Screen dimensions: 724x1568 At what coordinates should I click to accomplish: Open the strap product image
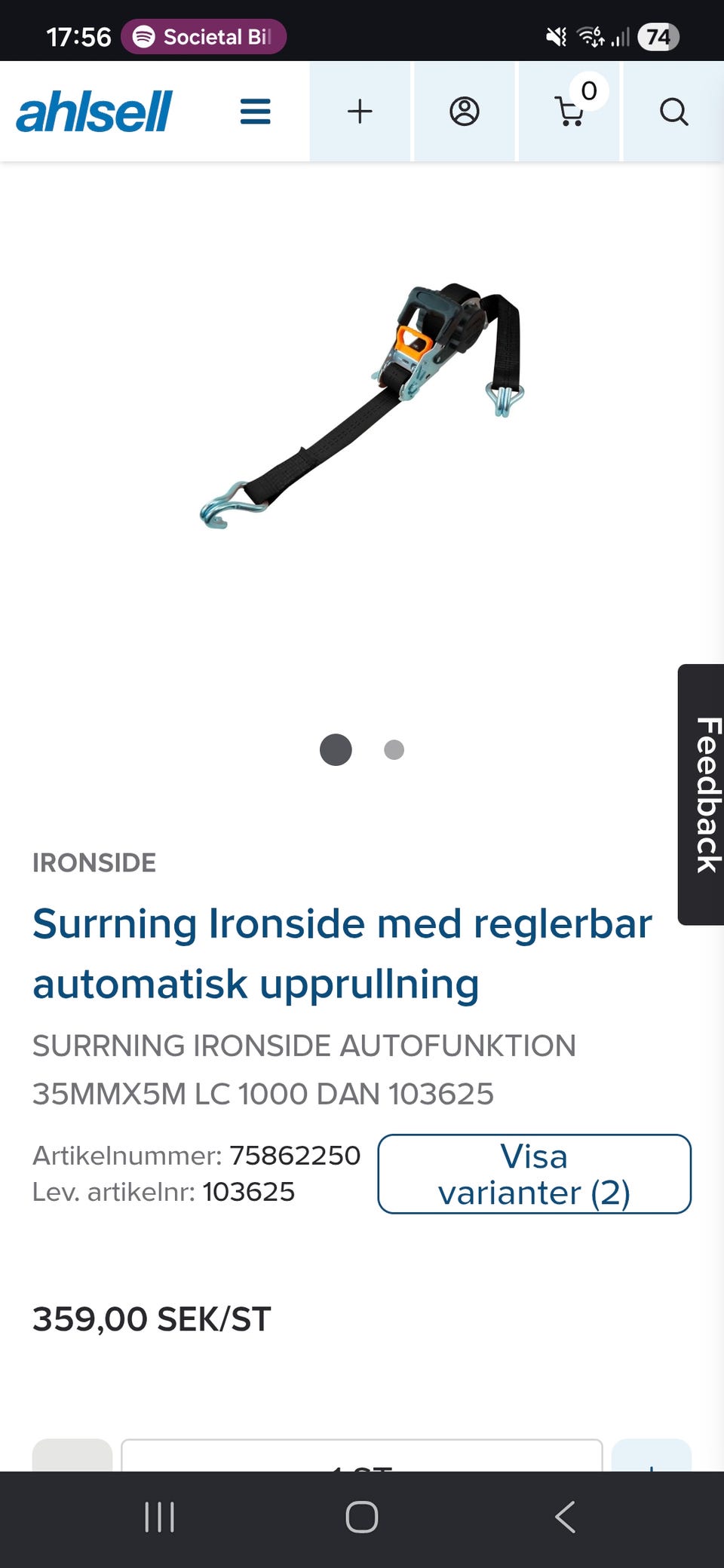pyautogui.click(x=362, y=407)
